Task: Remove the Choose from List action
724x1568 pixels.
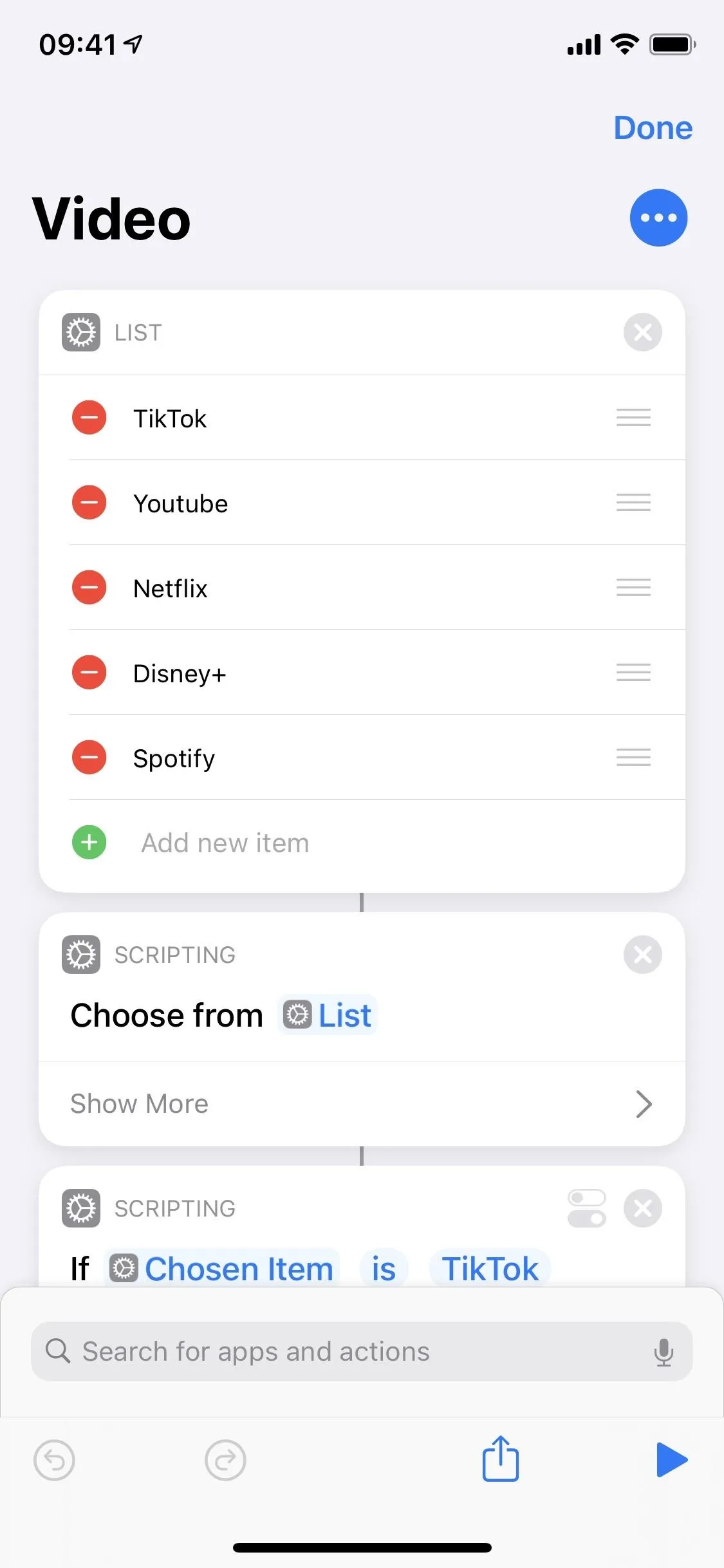Action: (642, 955)
